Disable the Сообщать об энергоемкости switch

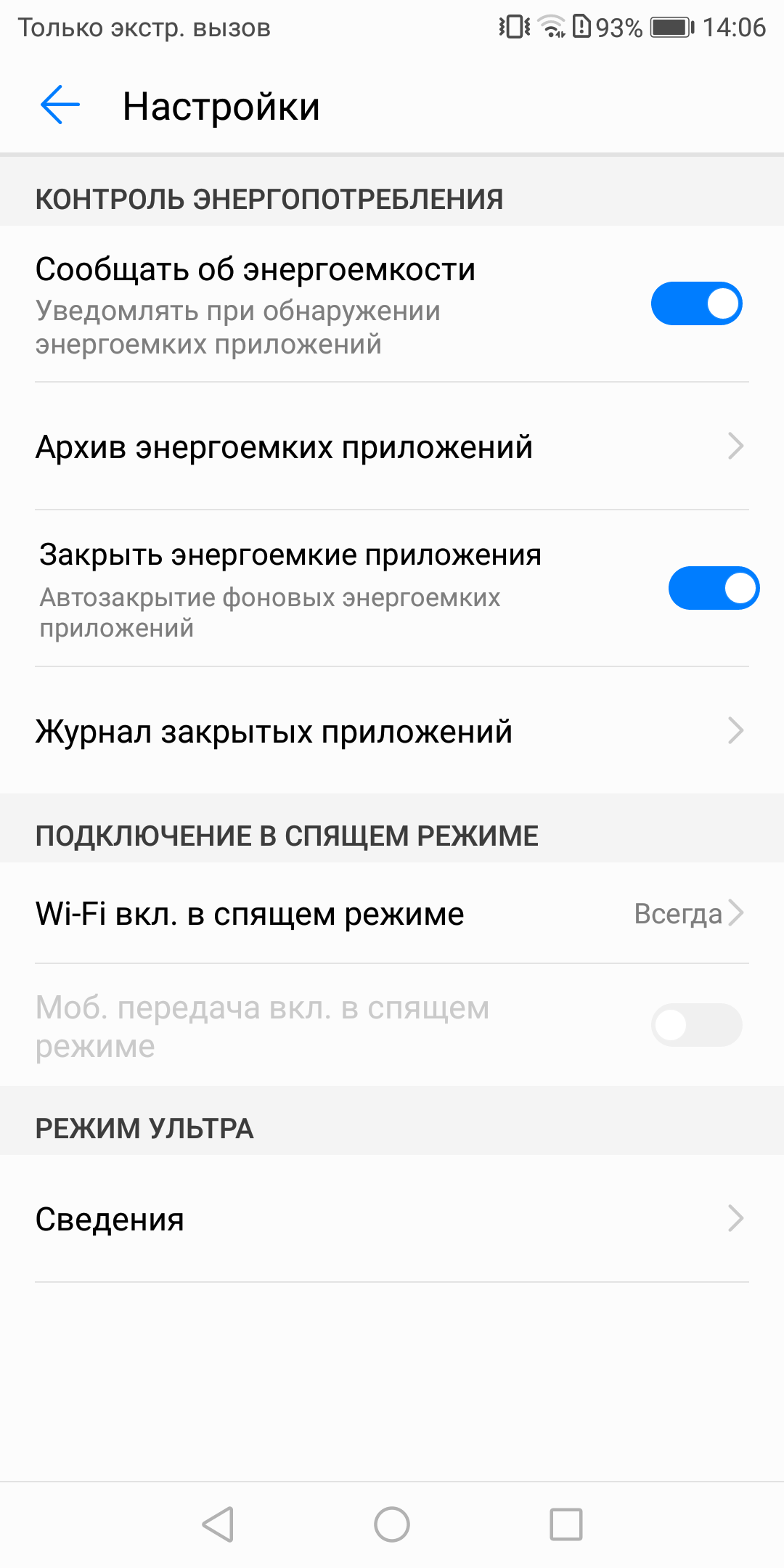(696, 303)
